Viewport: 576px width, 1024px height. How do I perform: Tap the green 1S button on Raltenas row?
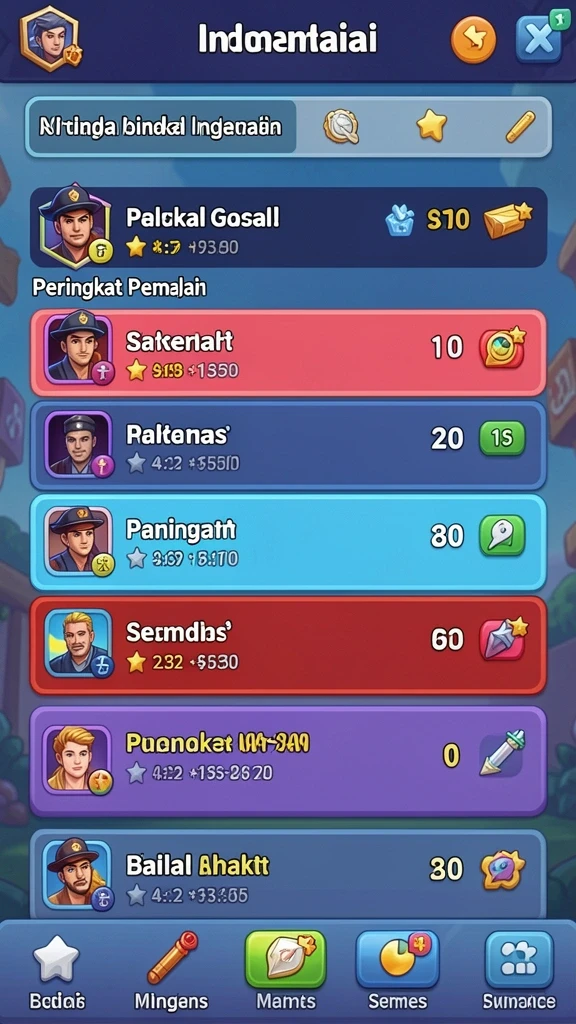tap(502, 438)
